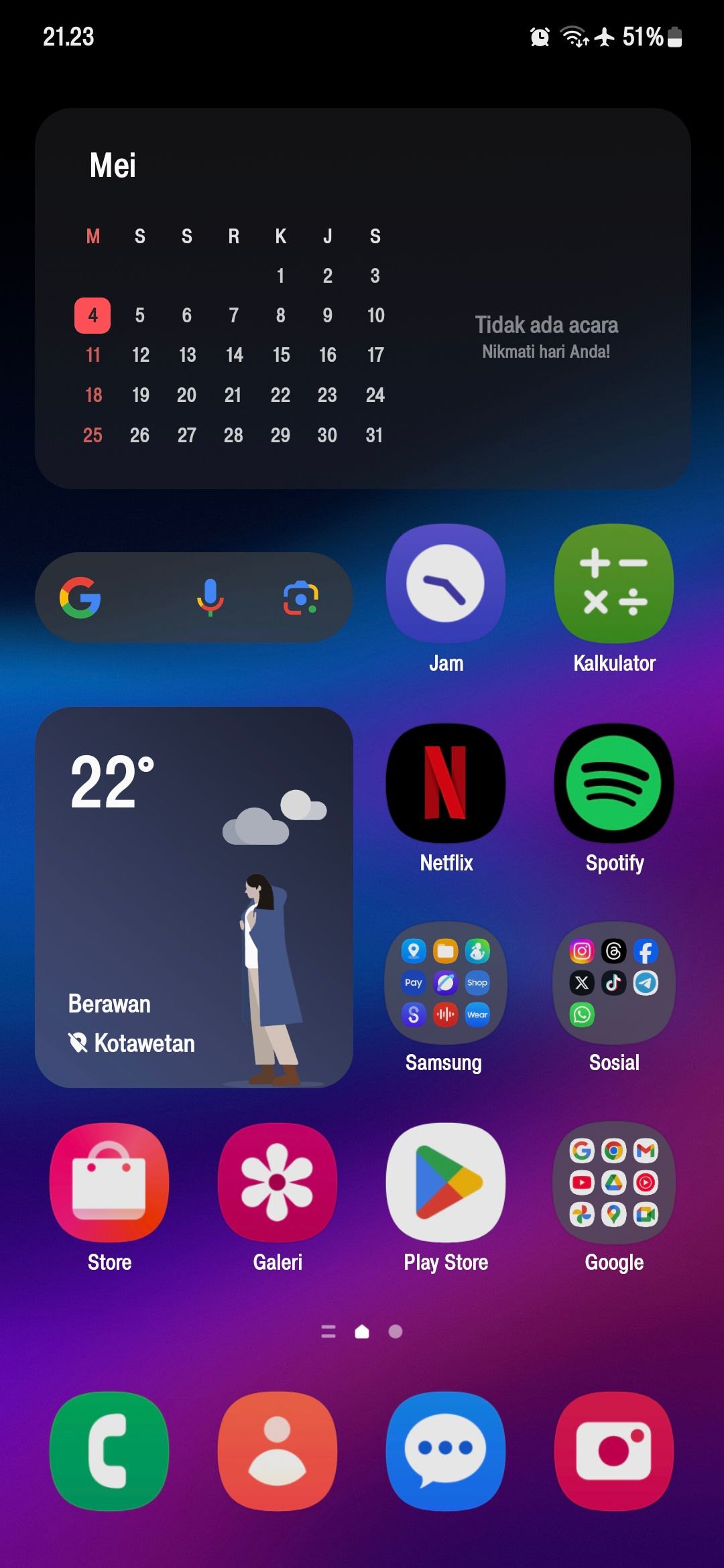Open the Messages app from the dock
This screenshot has width=724, height=1568.
point(445,1449)
